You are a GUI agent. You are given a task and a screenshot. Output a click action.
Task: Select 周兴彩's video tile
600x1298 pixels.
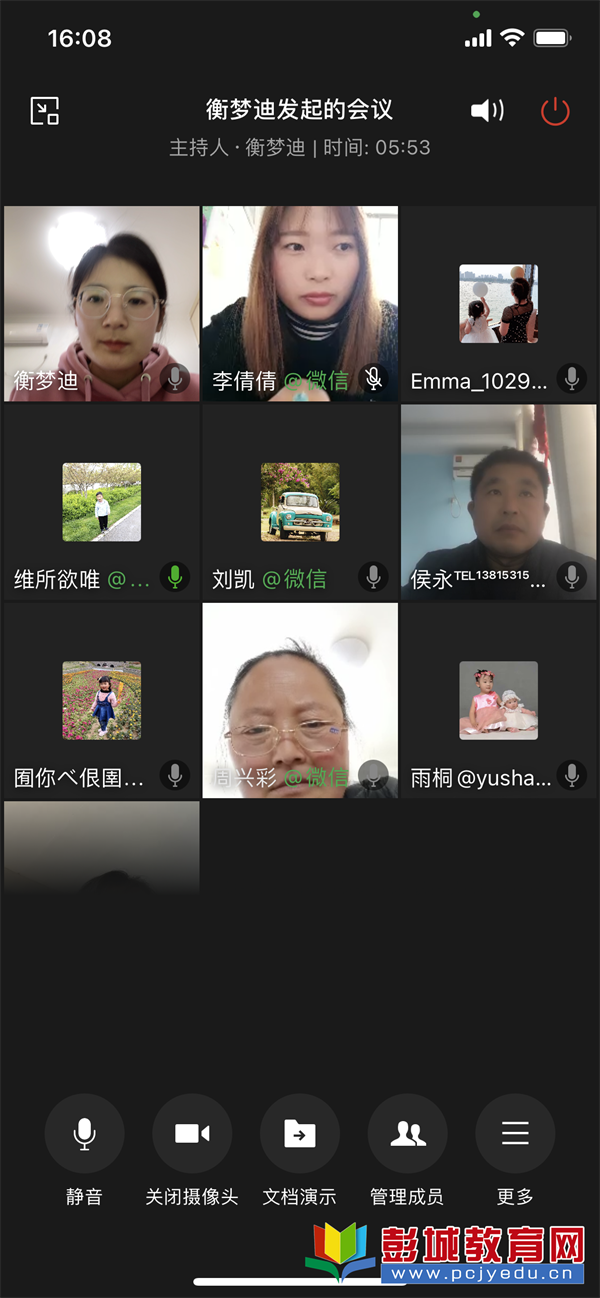300,700
